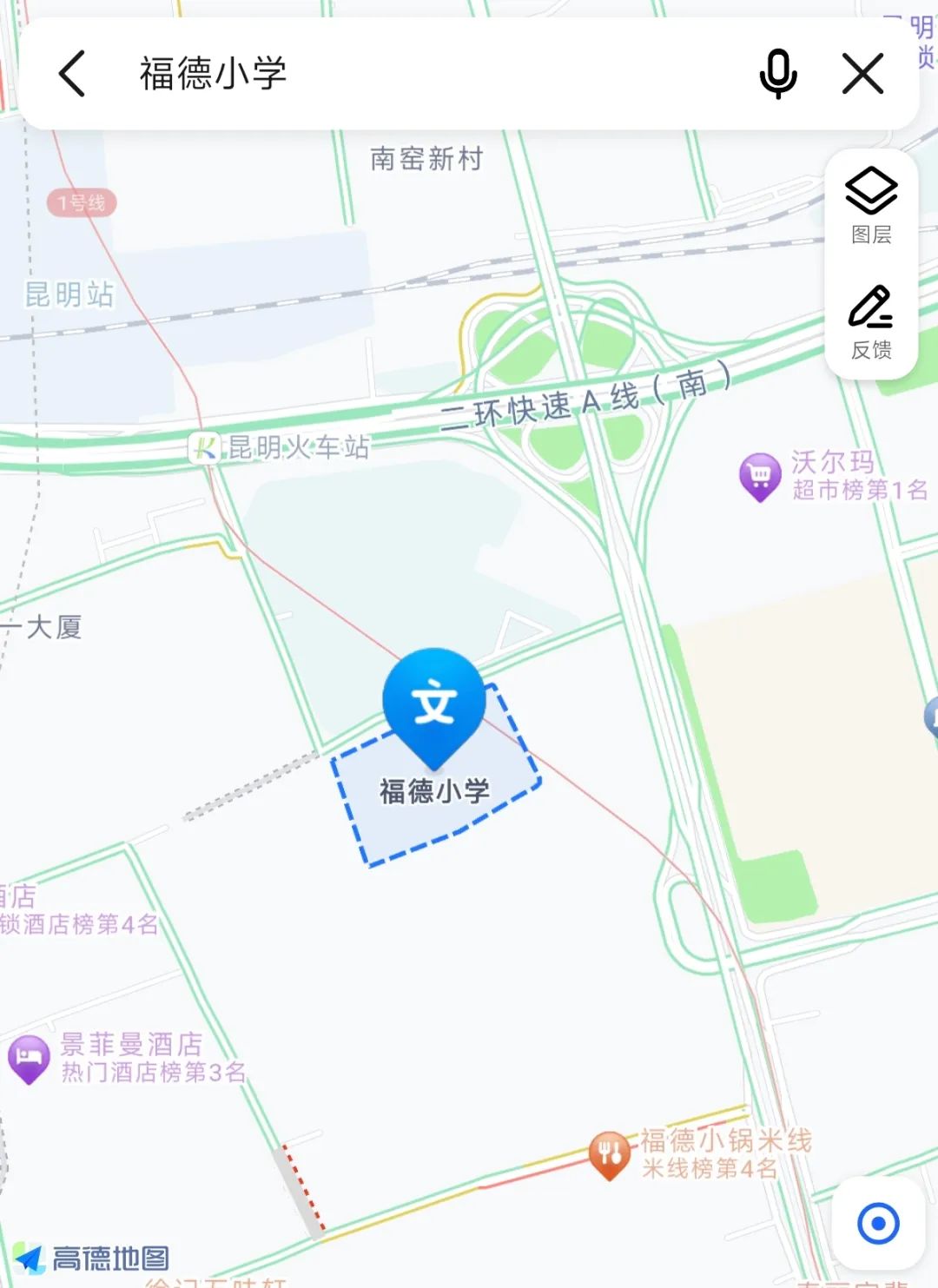Open the 景菲曼酒店 hotel marker
The height and width of the screenshot is (1288, 938).
(30, 1058)
